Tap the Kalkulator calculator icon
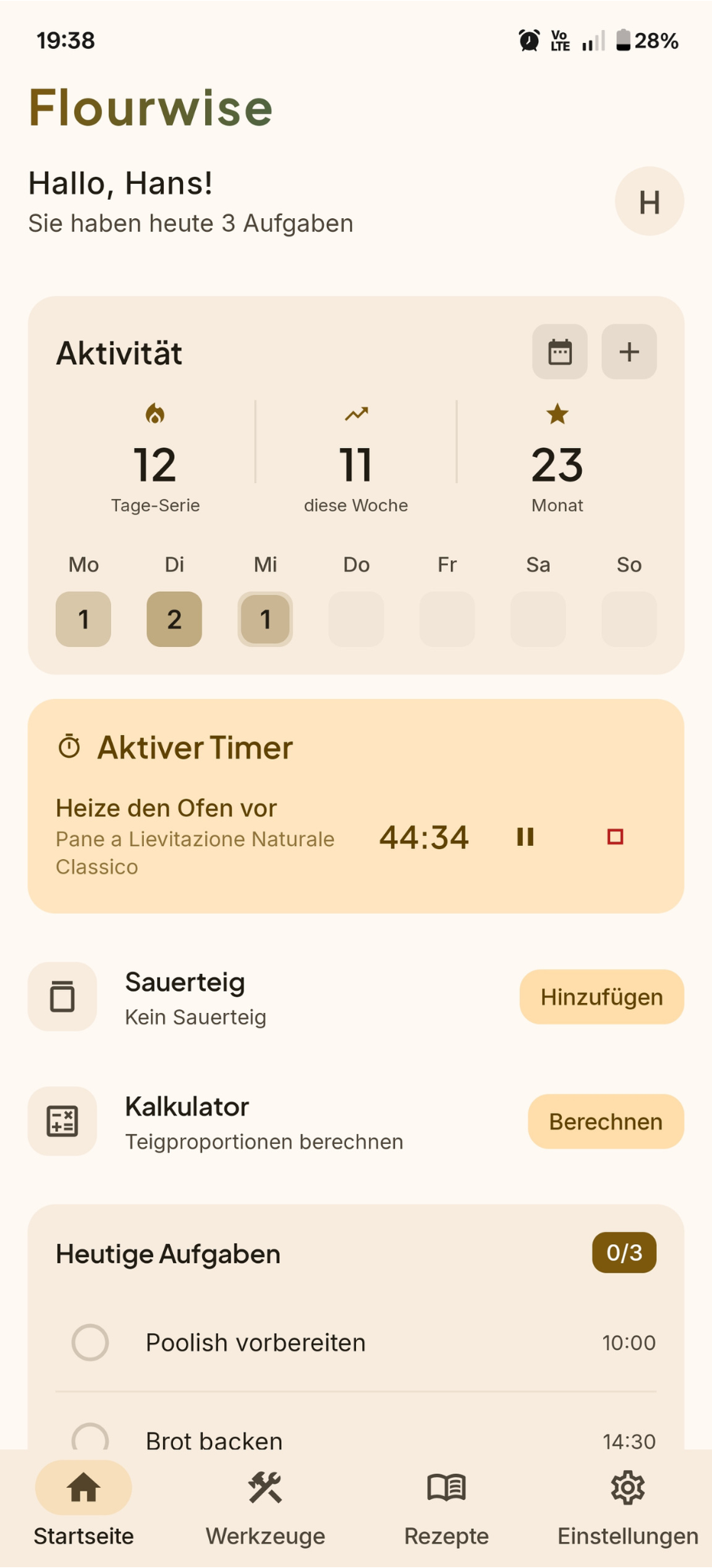 [x=62, y=1121]
